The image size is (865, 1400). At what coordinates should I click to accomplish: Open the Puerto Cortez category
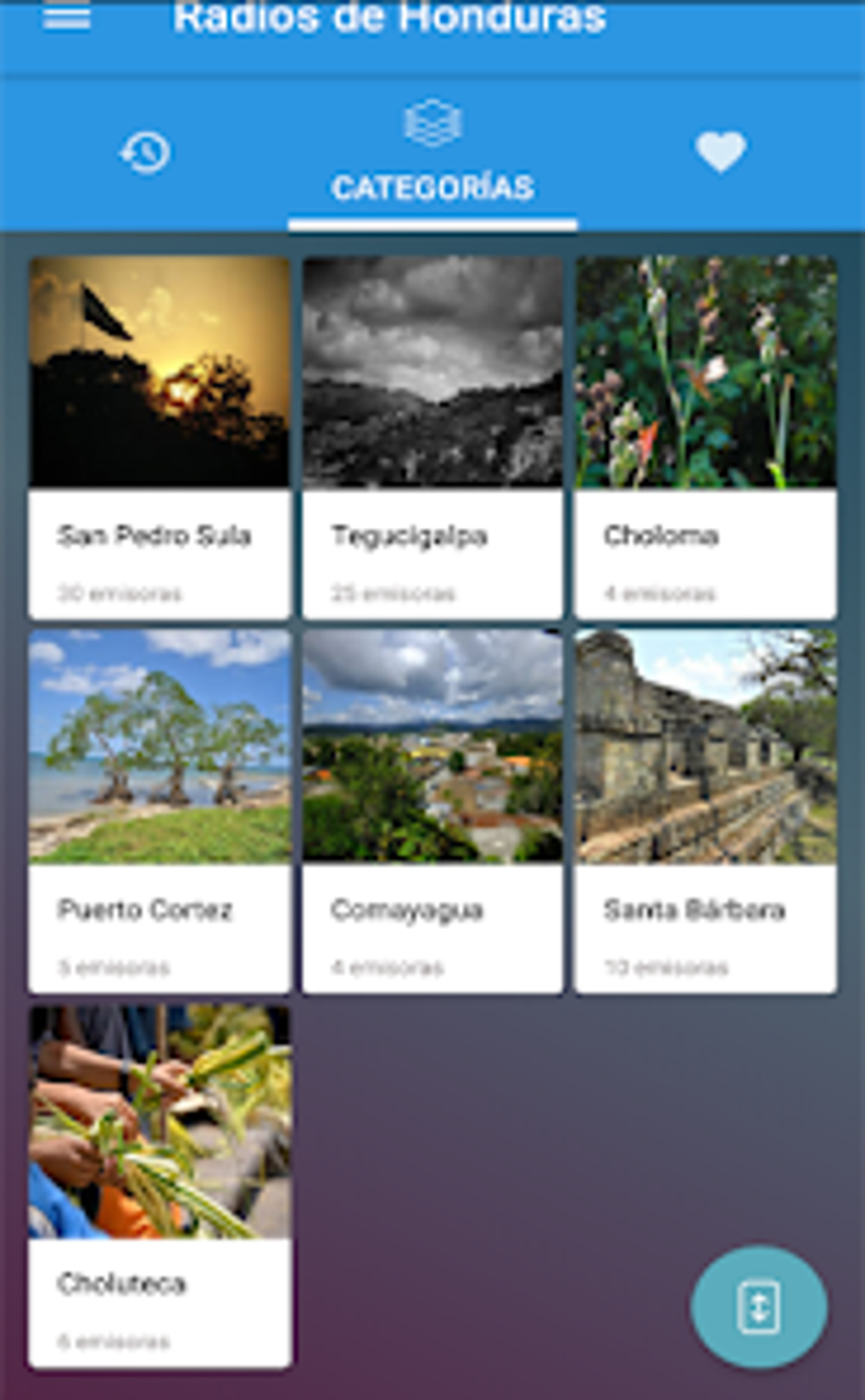[159, 811]
